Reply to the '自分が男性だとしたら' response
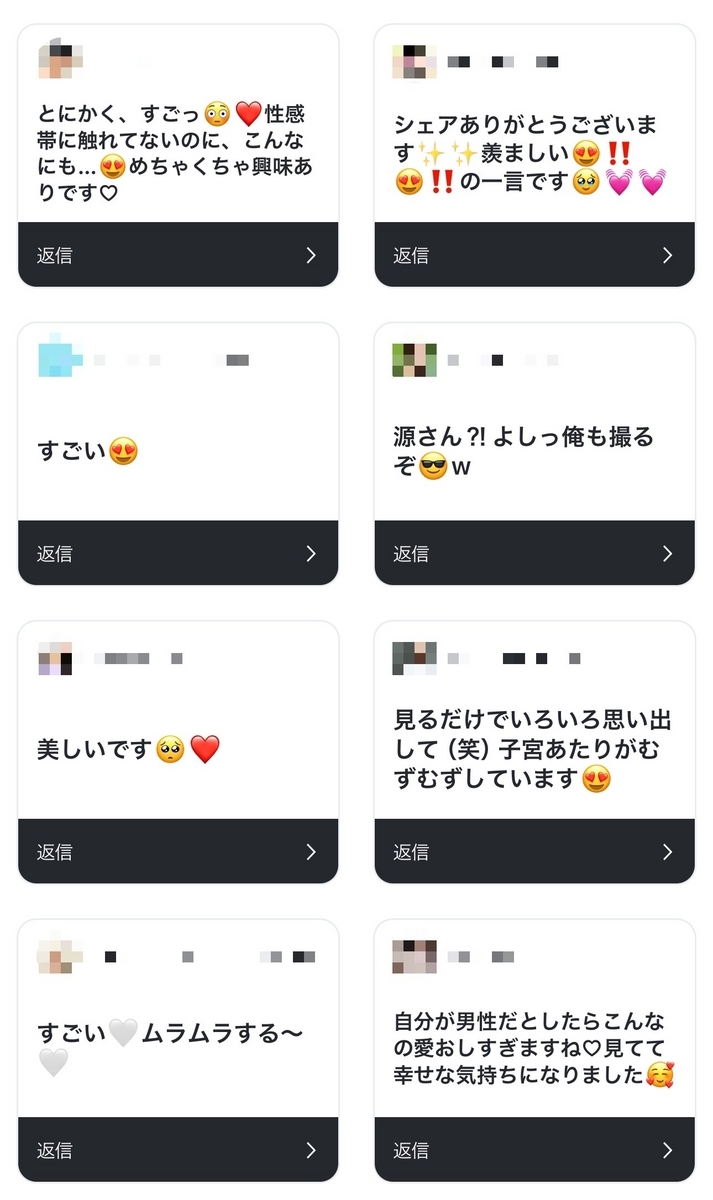The width and height of the screenshot is (713, 1200). tap(534, 1150)
